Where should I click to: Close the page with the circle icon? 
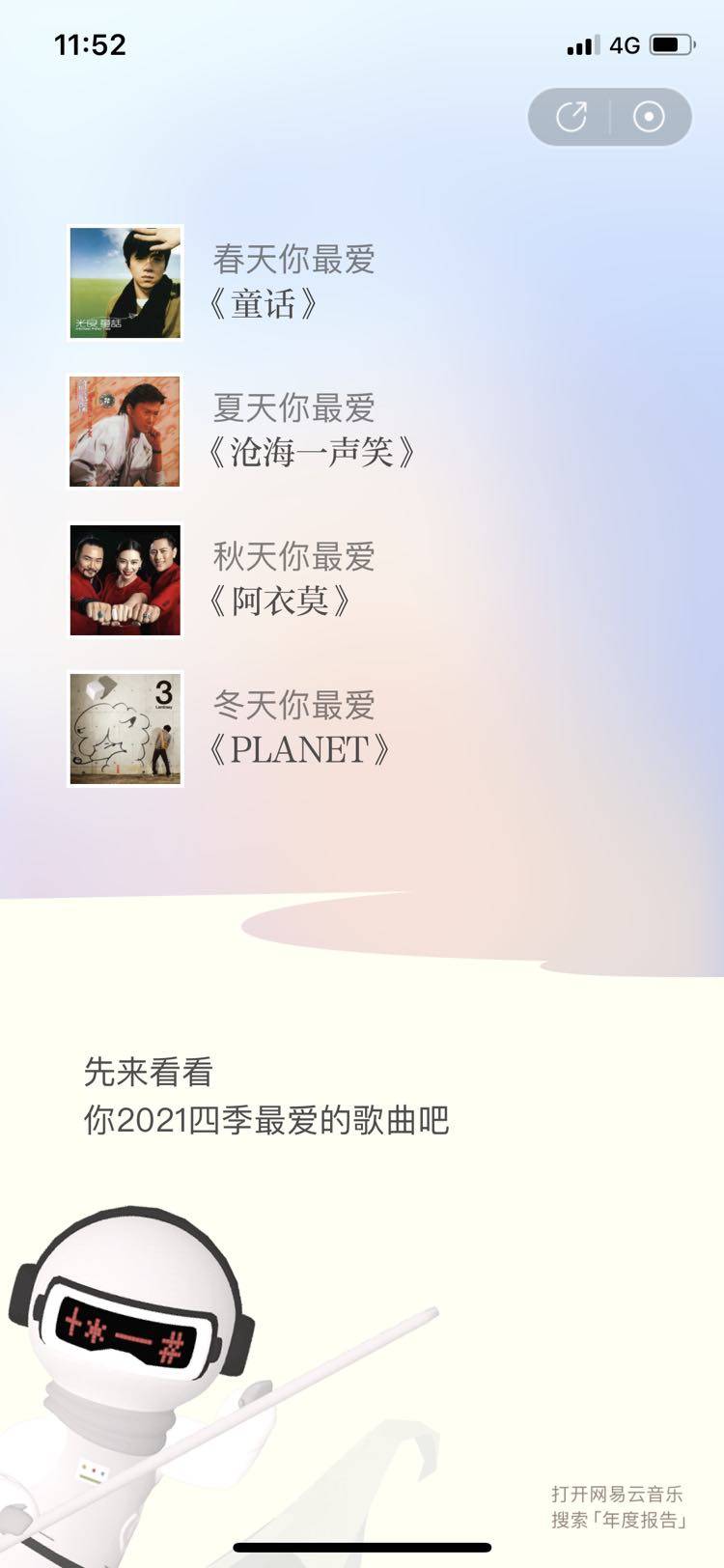[649, 118]
